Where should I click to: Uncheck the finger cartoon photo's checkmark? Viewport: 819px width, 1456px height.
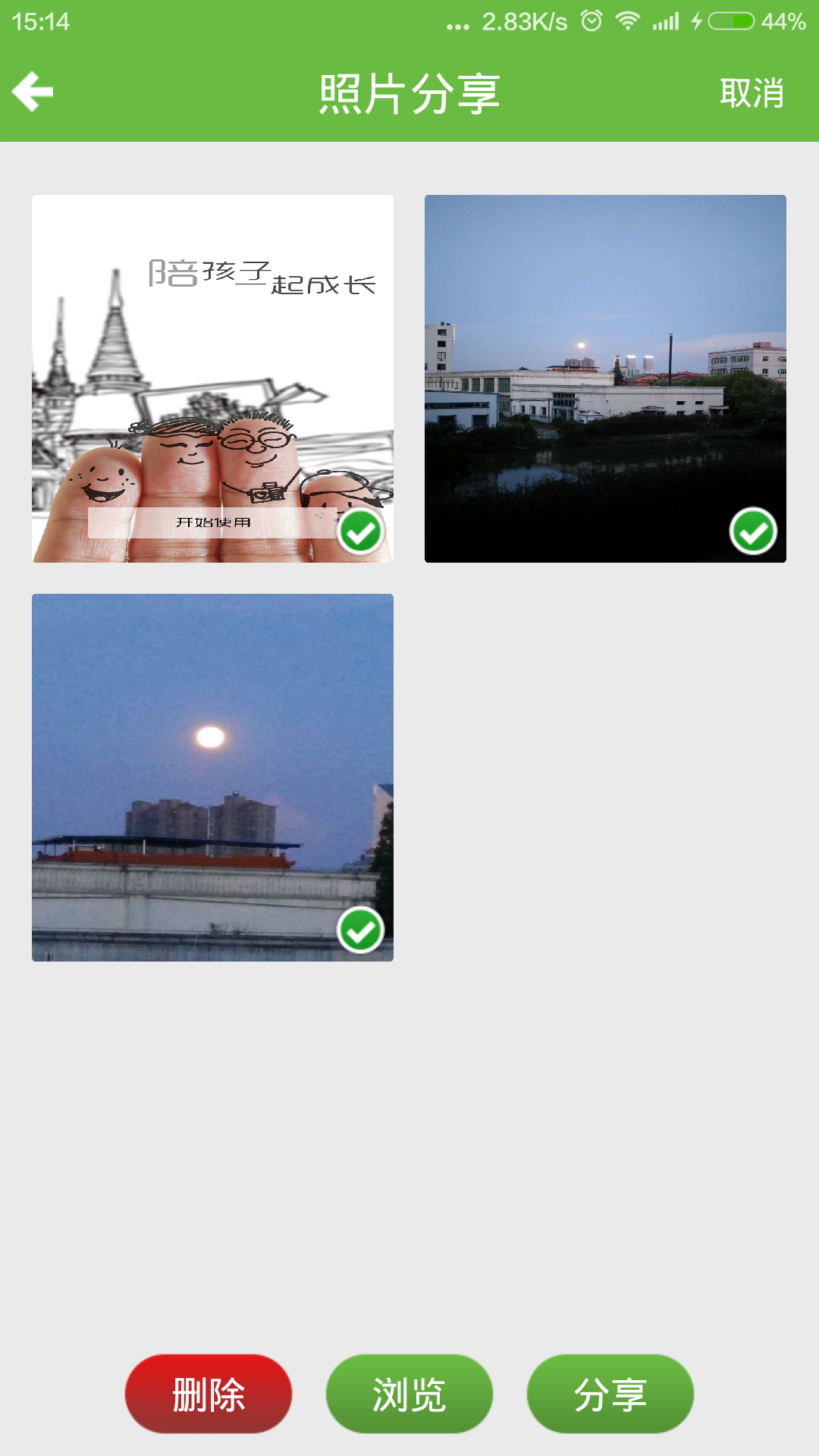pos(360,532)
